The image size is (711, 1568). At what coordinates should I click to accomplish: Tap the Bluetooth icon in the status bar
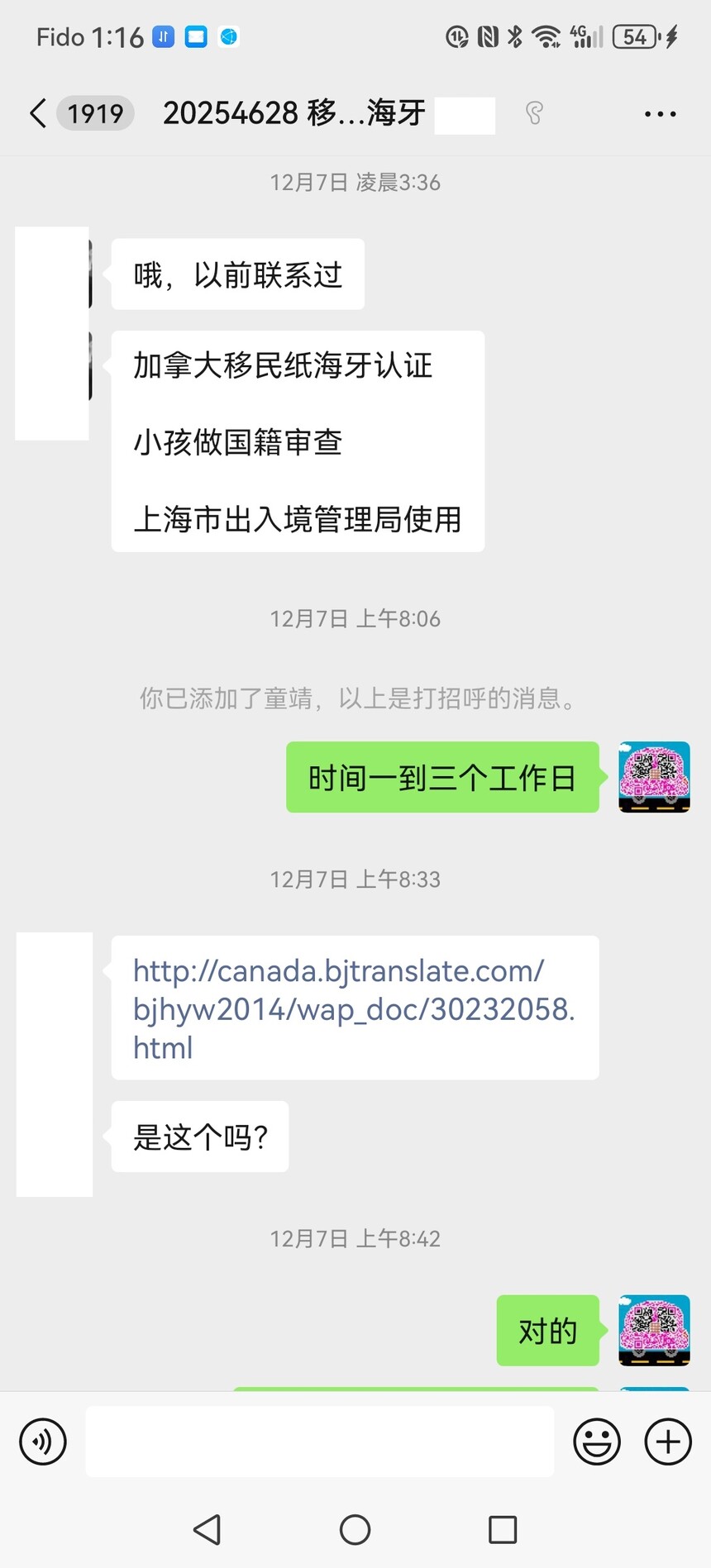coord(516,36)
